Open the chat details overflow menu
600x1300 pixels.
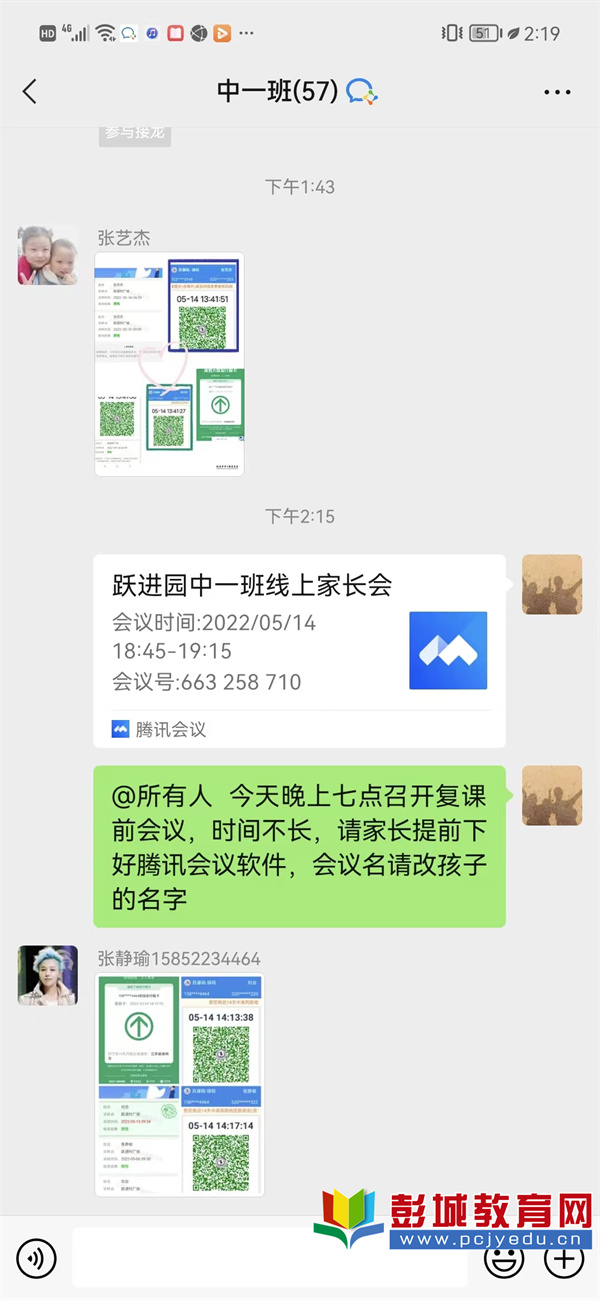(x=557, y=92)
